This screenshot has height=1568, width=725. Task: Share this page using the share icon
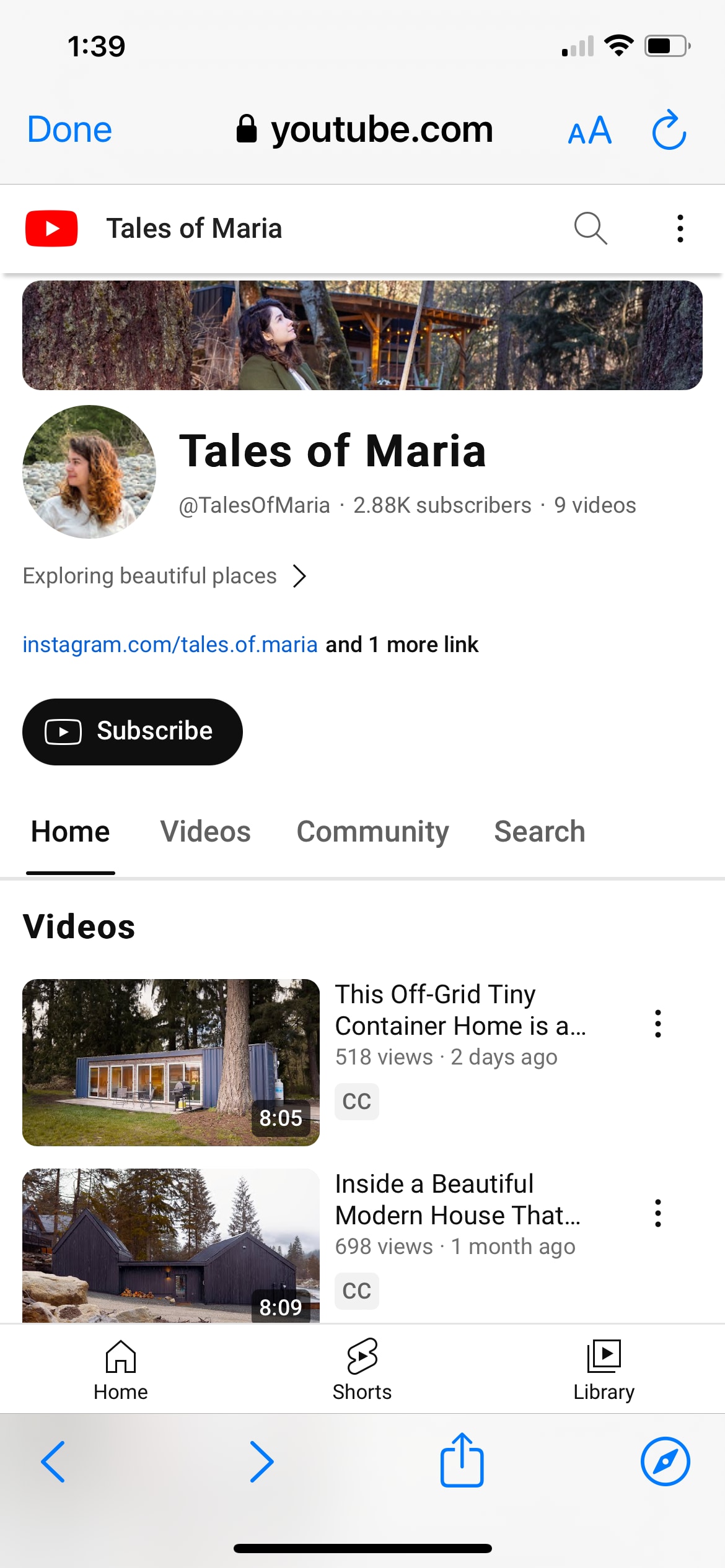tap(462, 1460)
